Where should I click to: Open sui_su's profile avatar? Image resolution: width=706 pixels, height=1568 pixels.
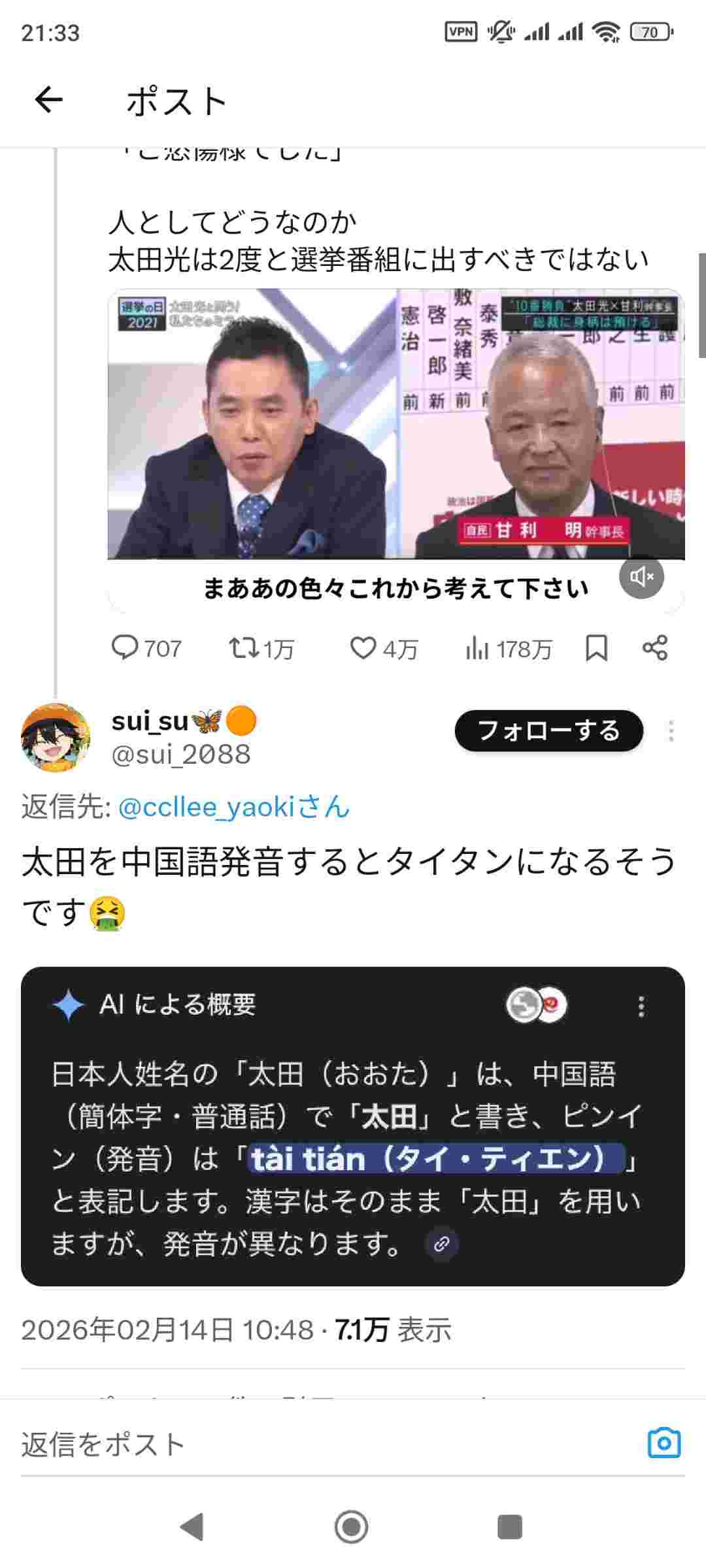56,738
